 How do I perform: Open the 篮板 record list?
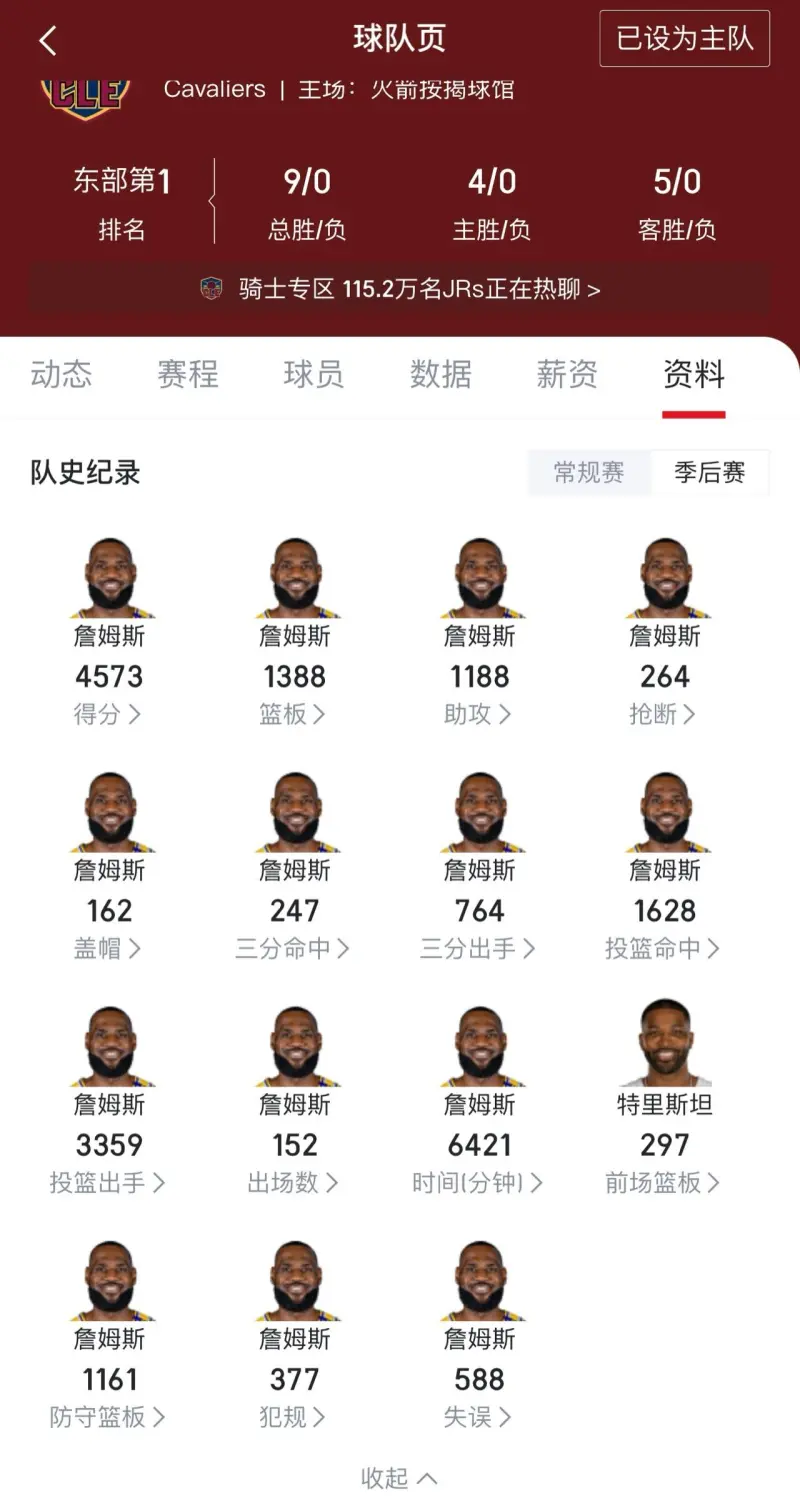pyautogui.click(x=292, y=714)
